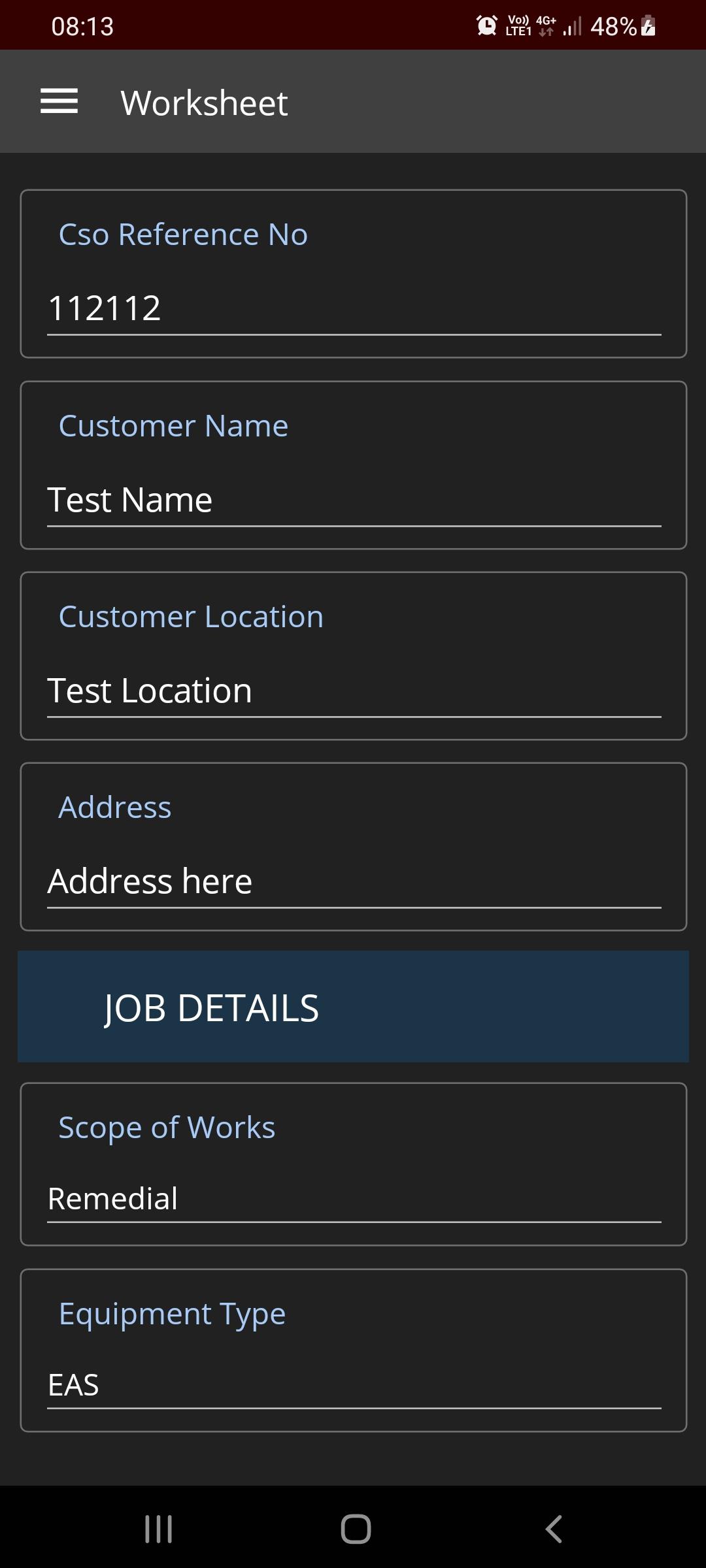Image resolution: width=706 pixels, height=1568 pixels.
Task: Edit the Cso Reference No field
Action: (x=354, y=308)
